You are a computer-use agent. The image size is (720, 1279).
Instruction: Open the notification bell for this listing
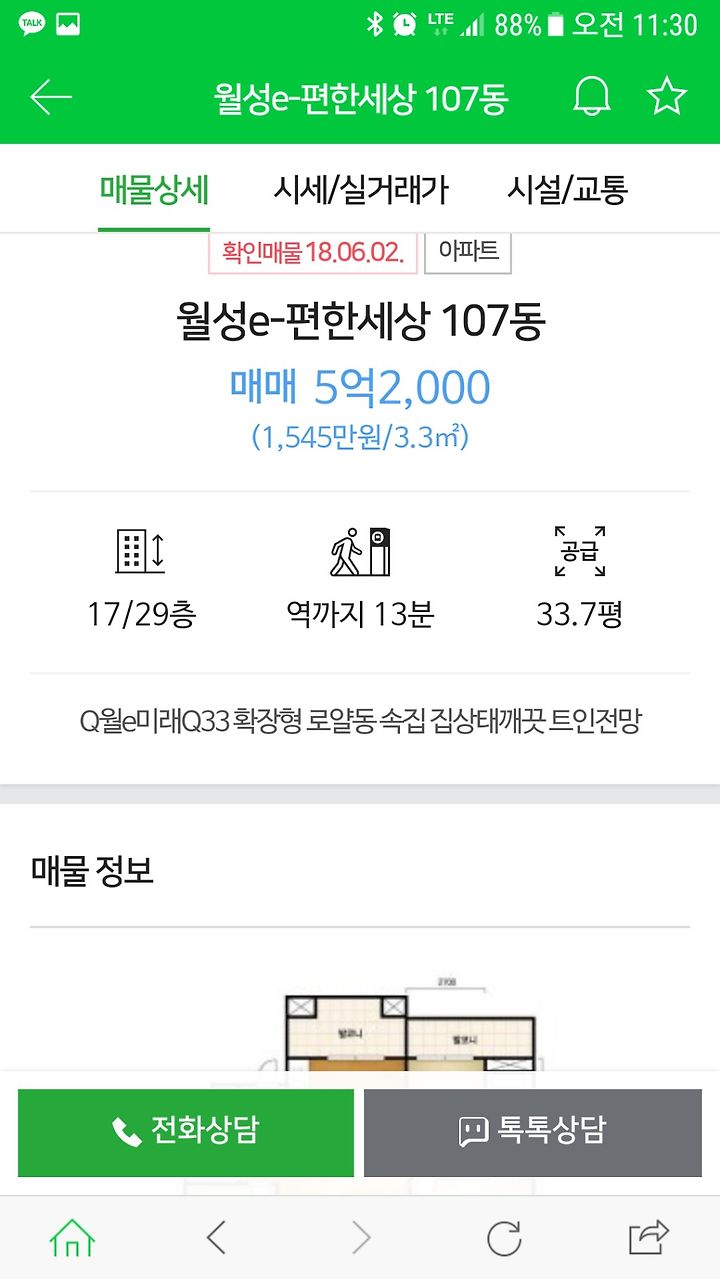[591, 97]
